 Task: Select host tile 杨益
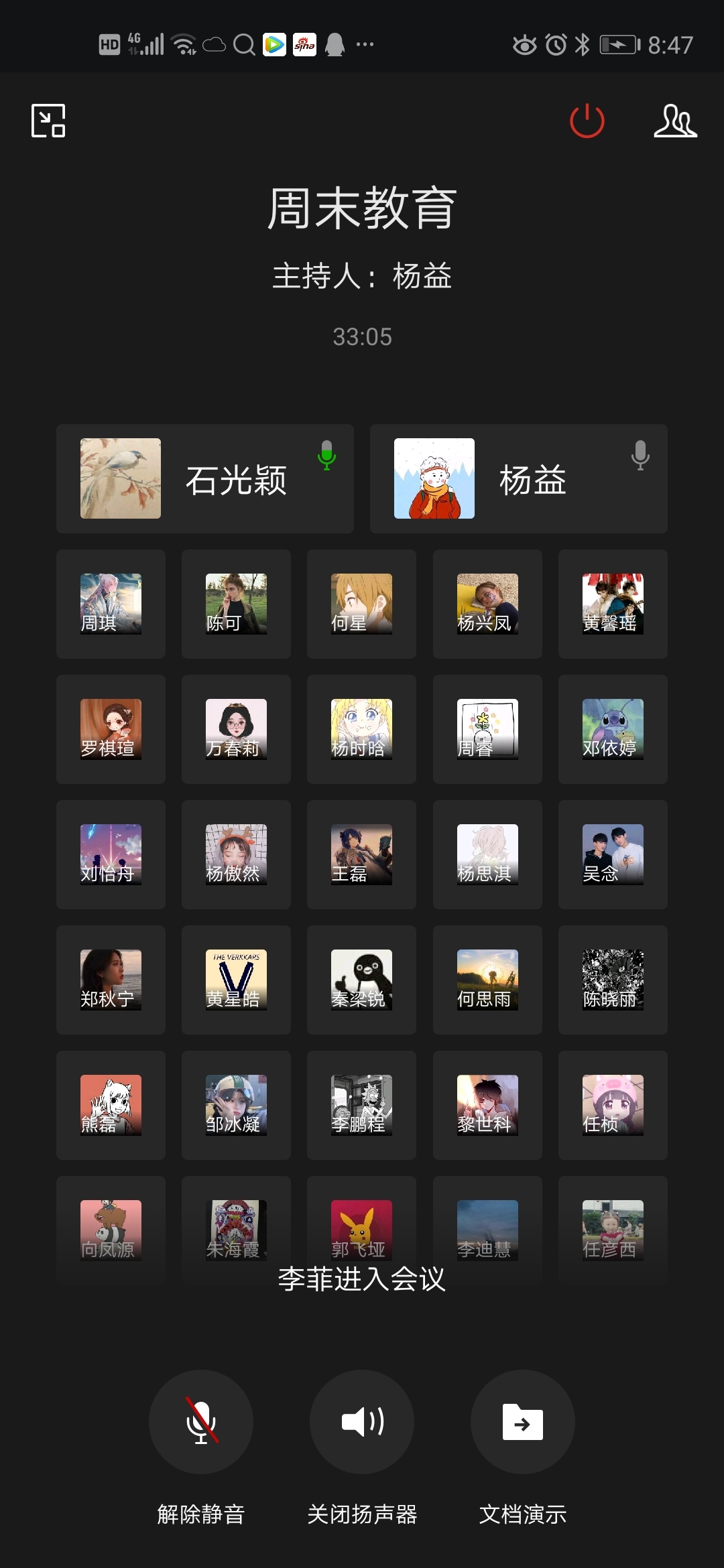point(518,478)
